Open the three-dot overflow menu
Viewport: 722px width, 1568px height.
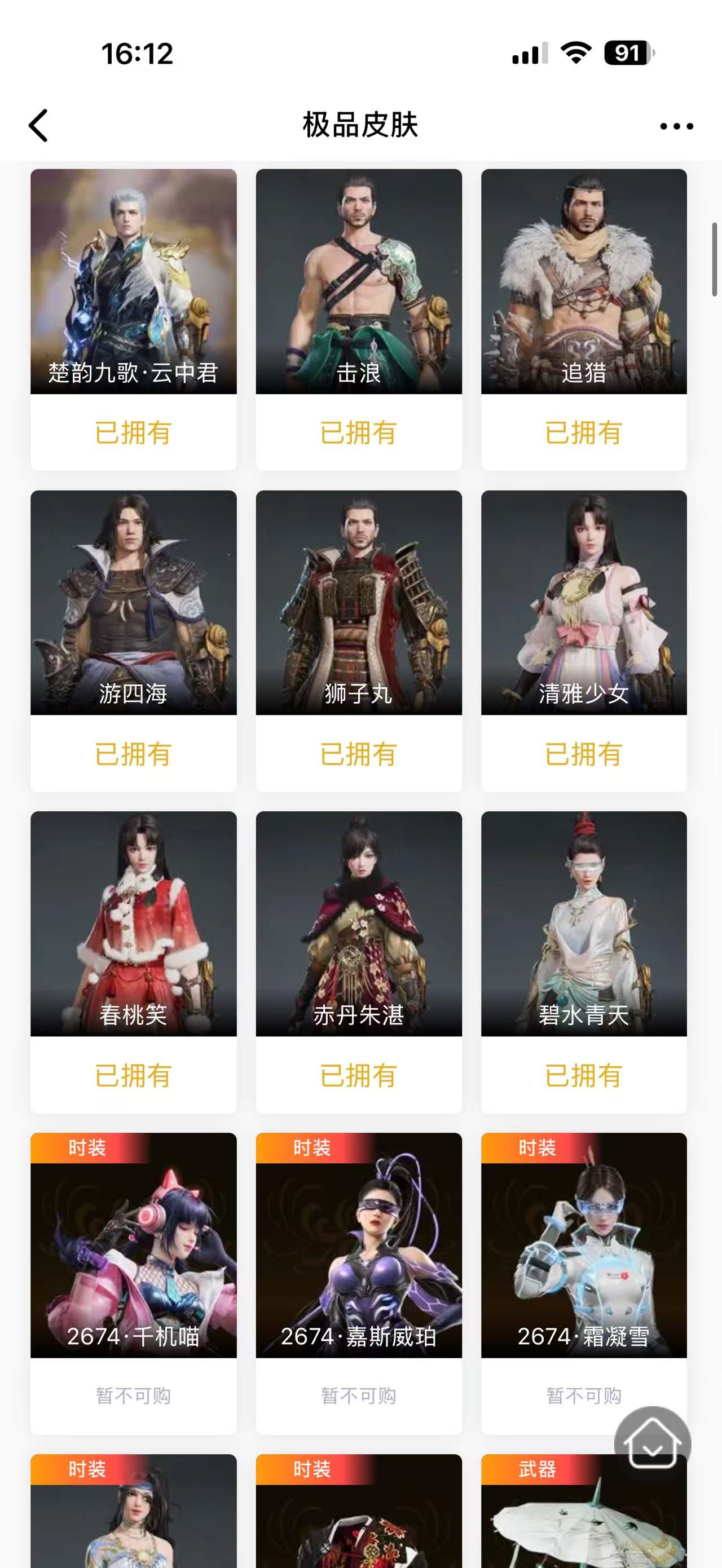(x=676, y=126)
